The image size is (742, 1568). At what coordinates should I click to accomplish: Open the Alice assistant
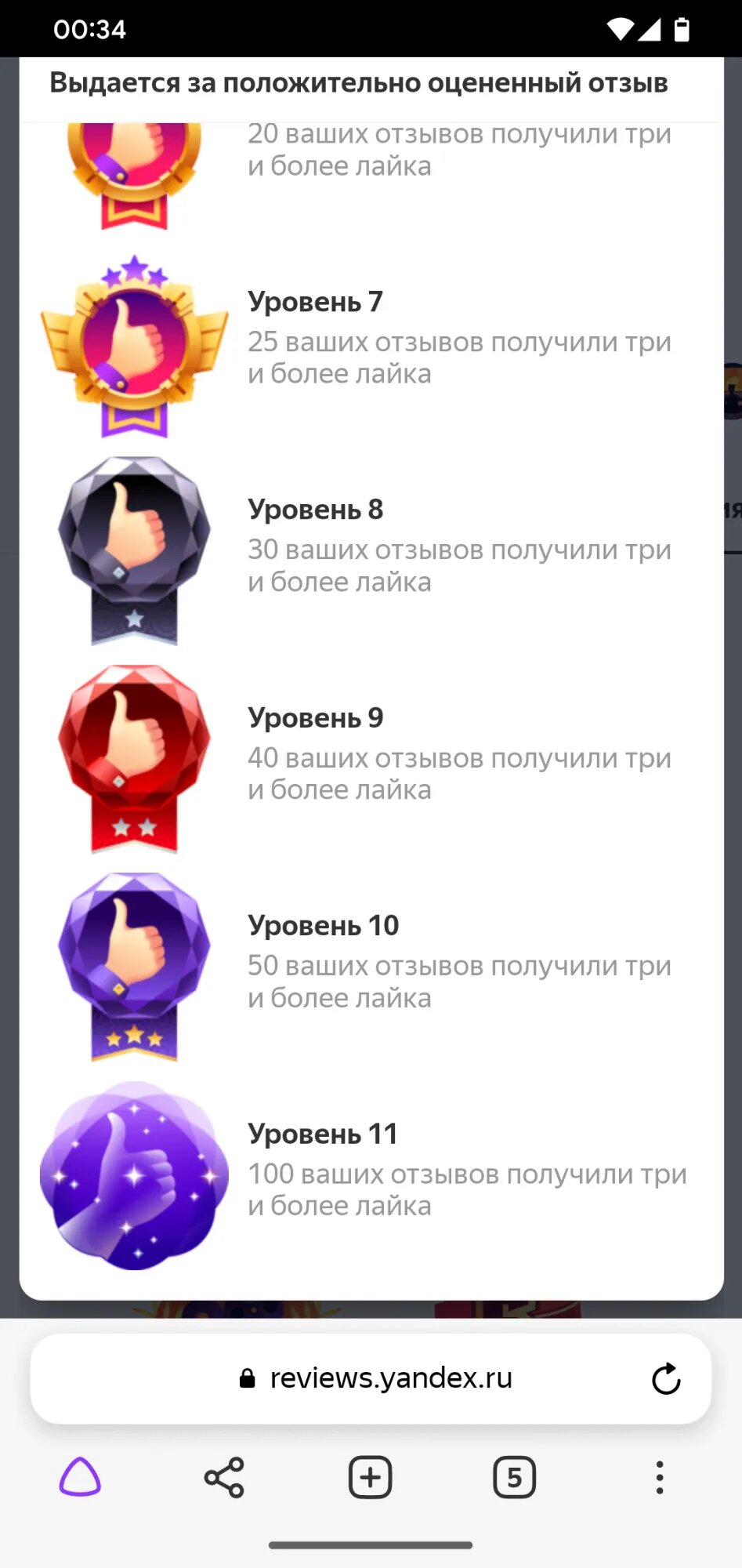pyautogui.click(x=80, y=1478)
